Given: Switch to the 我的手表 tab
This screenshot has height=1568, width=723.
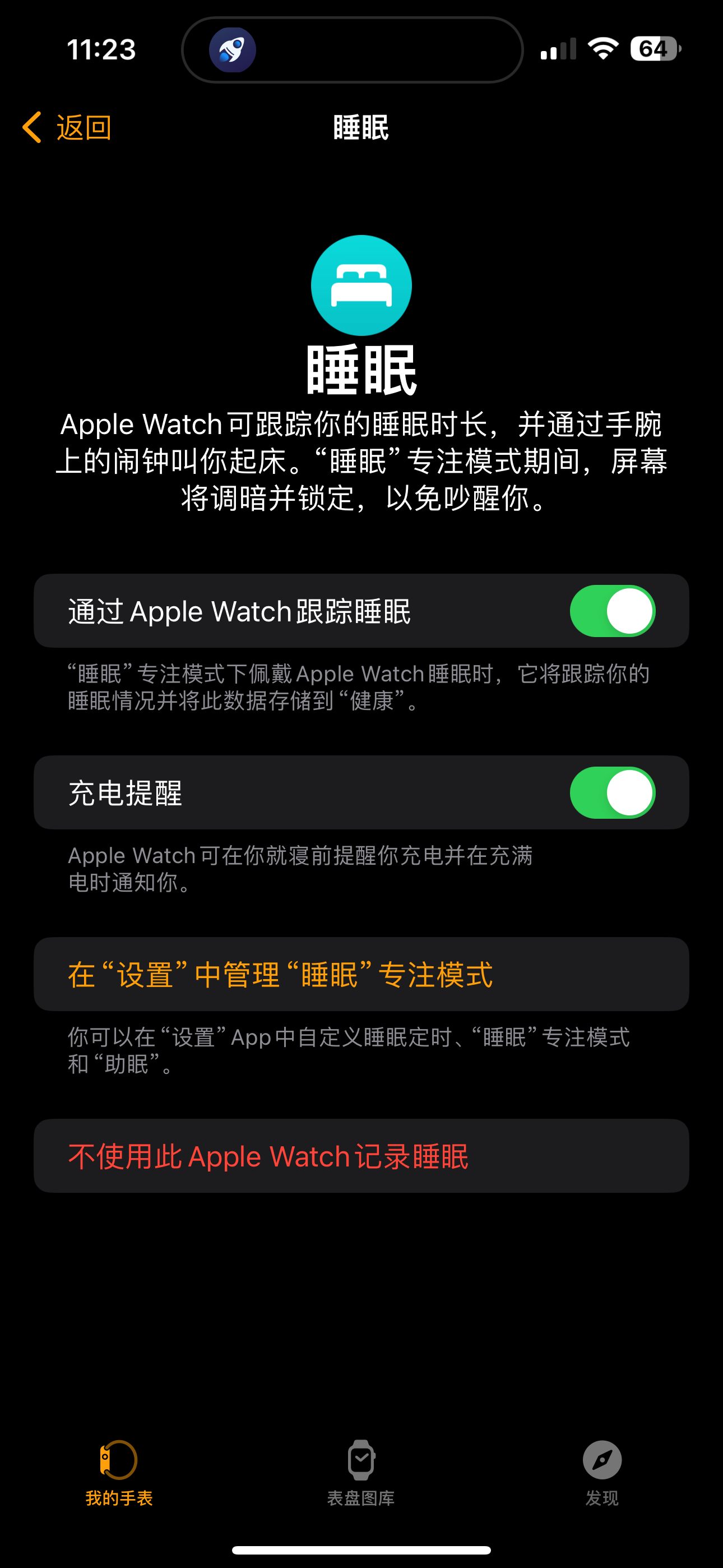Looking at the screenshot, I should click(119, 1473).
